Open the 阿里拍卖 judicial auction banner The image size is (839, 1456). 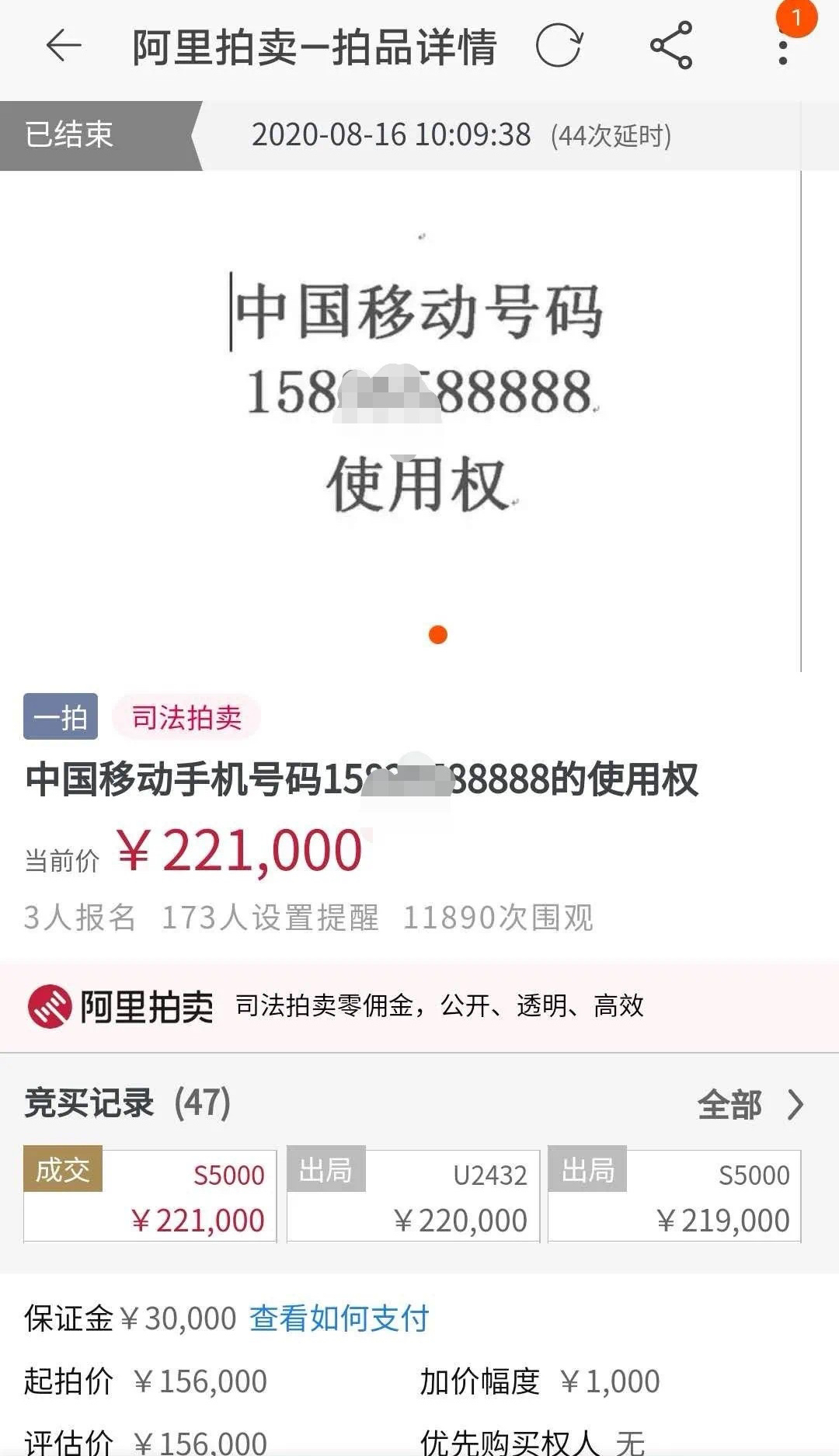click(419, 1006)
